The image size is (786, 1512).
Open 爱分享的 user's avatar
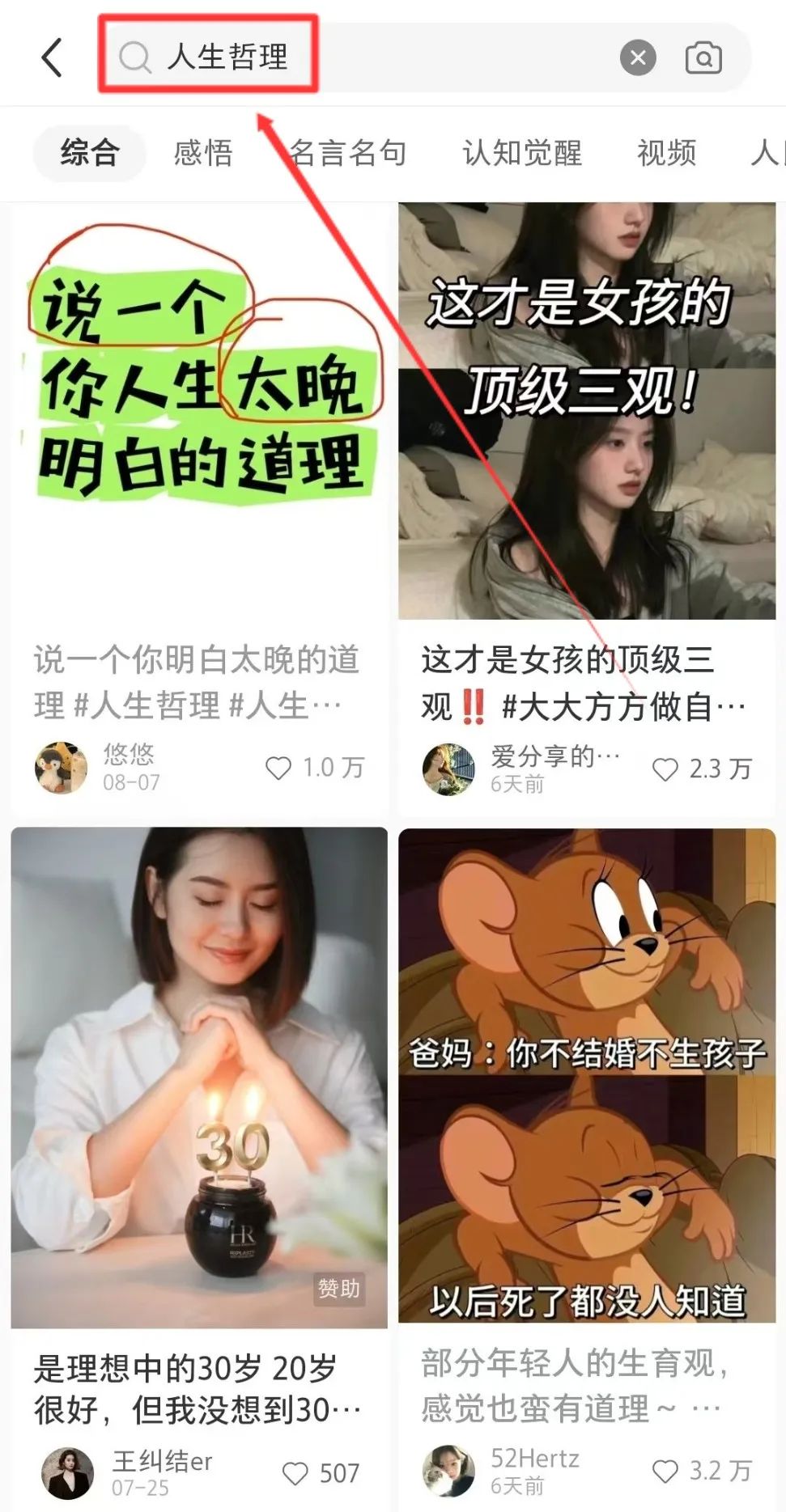pos(448,769)
